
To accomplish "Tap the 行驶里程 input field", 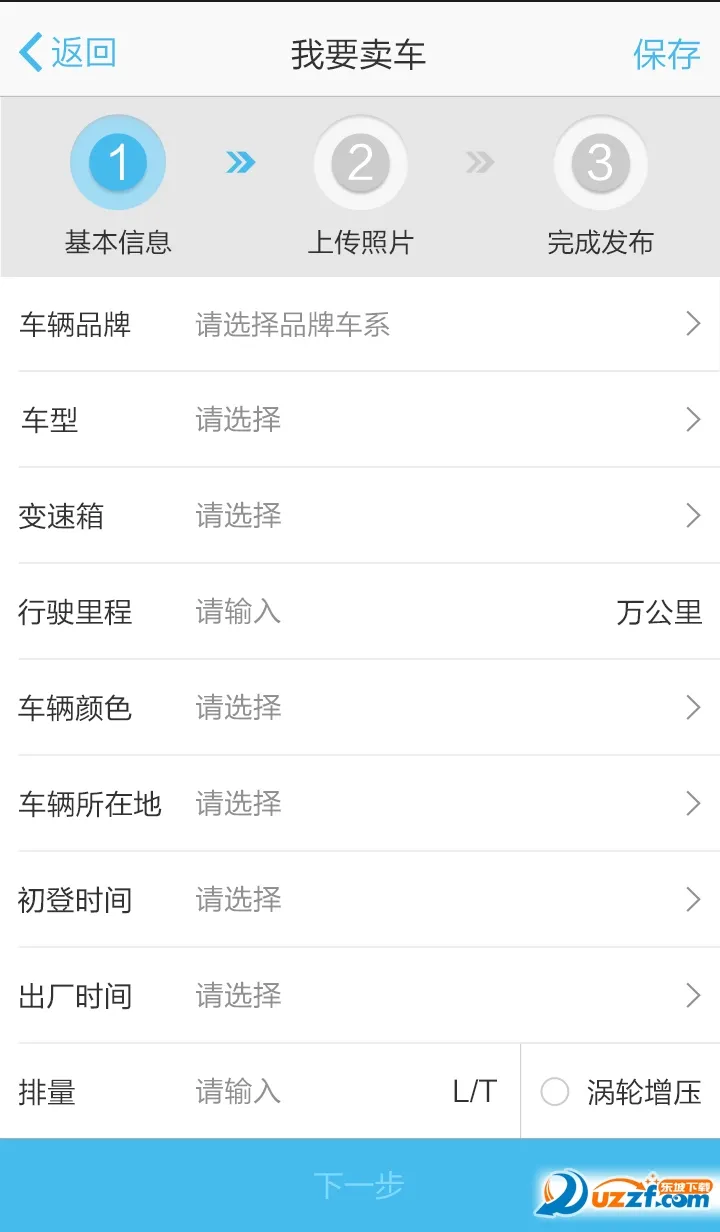I will coord(300,612).
